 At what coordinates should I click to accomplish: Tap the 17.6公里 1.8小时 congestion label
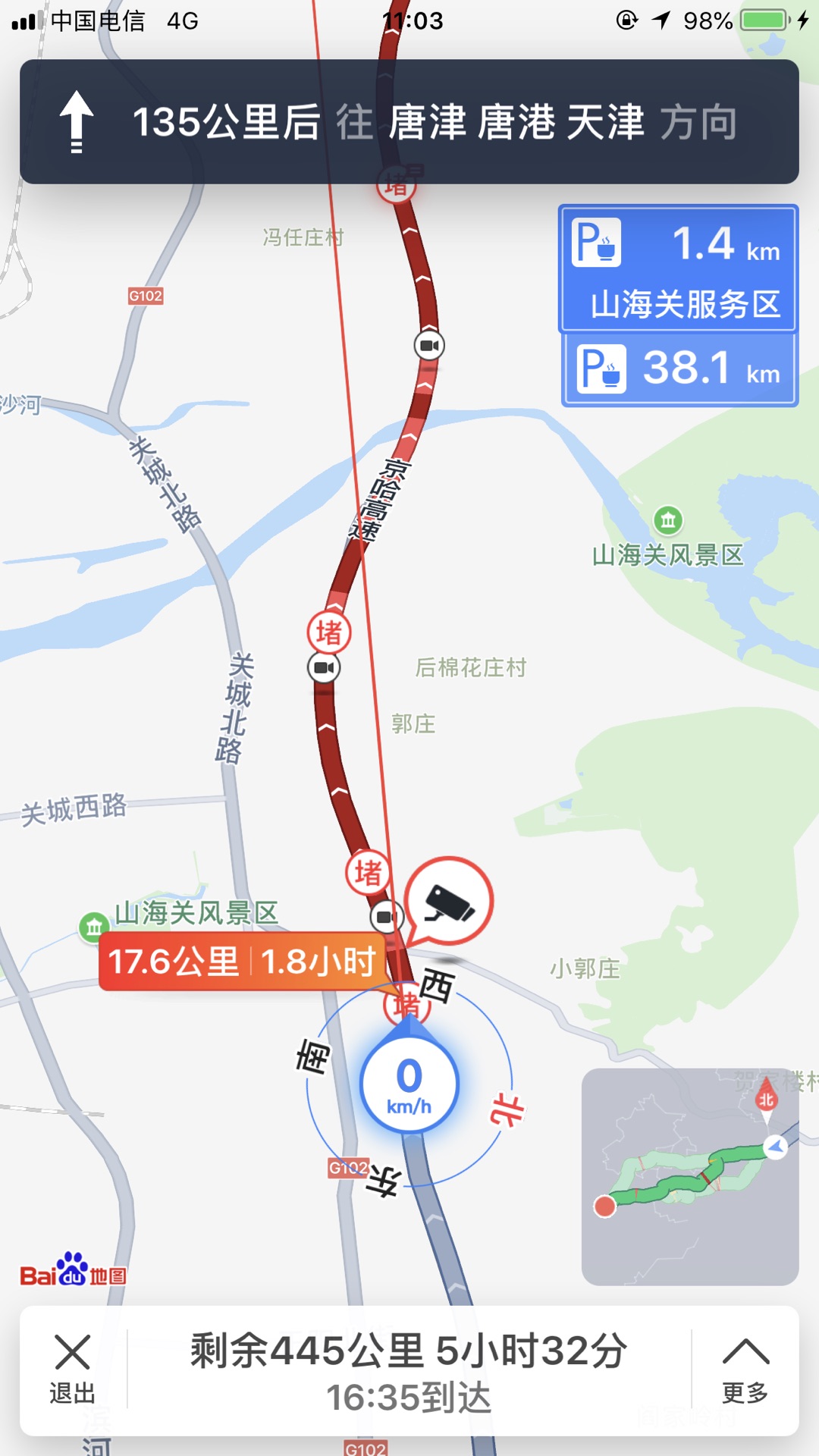[243, 962]
